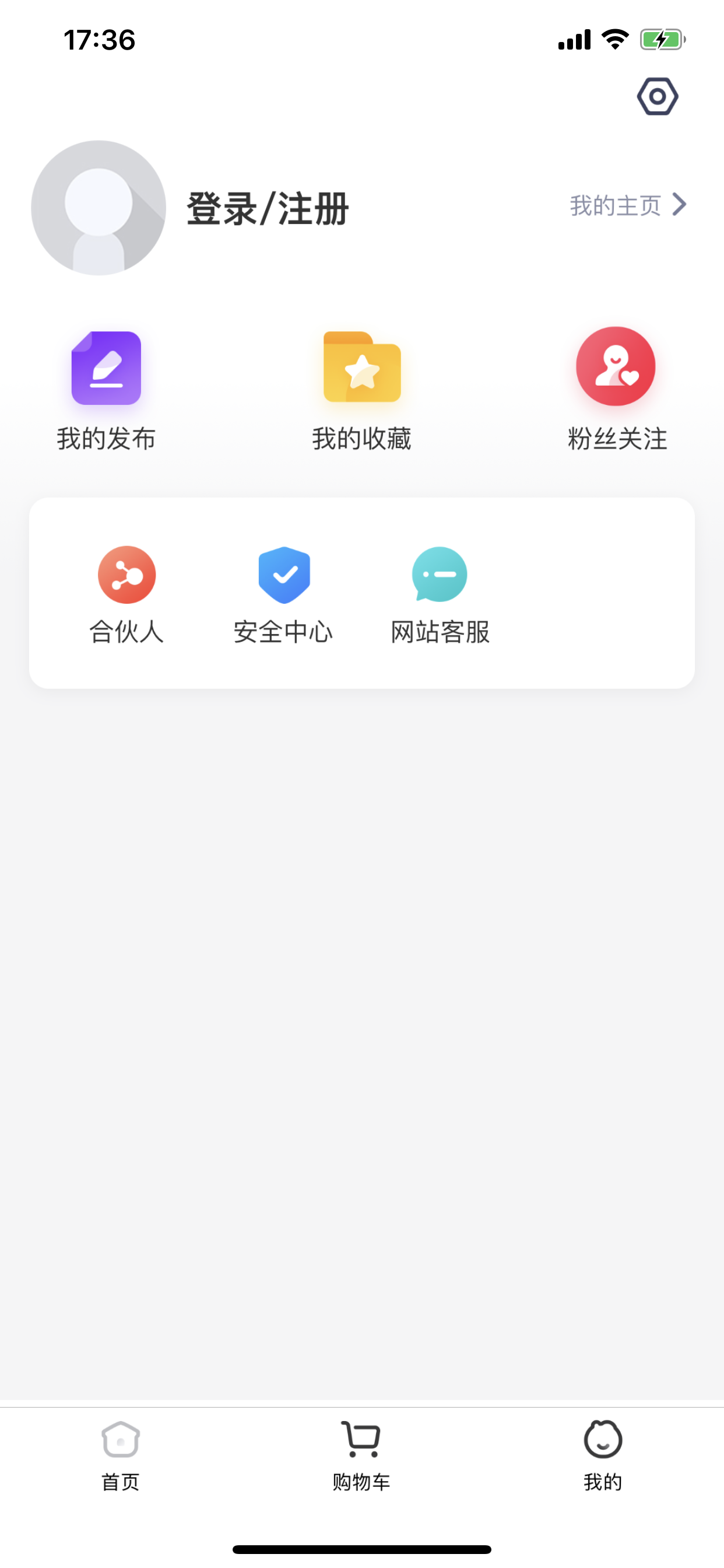Open 我的发布

(x=107, y=390)
